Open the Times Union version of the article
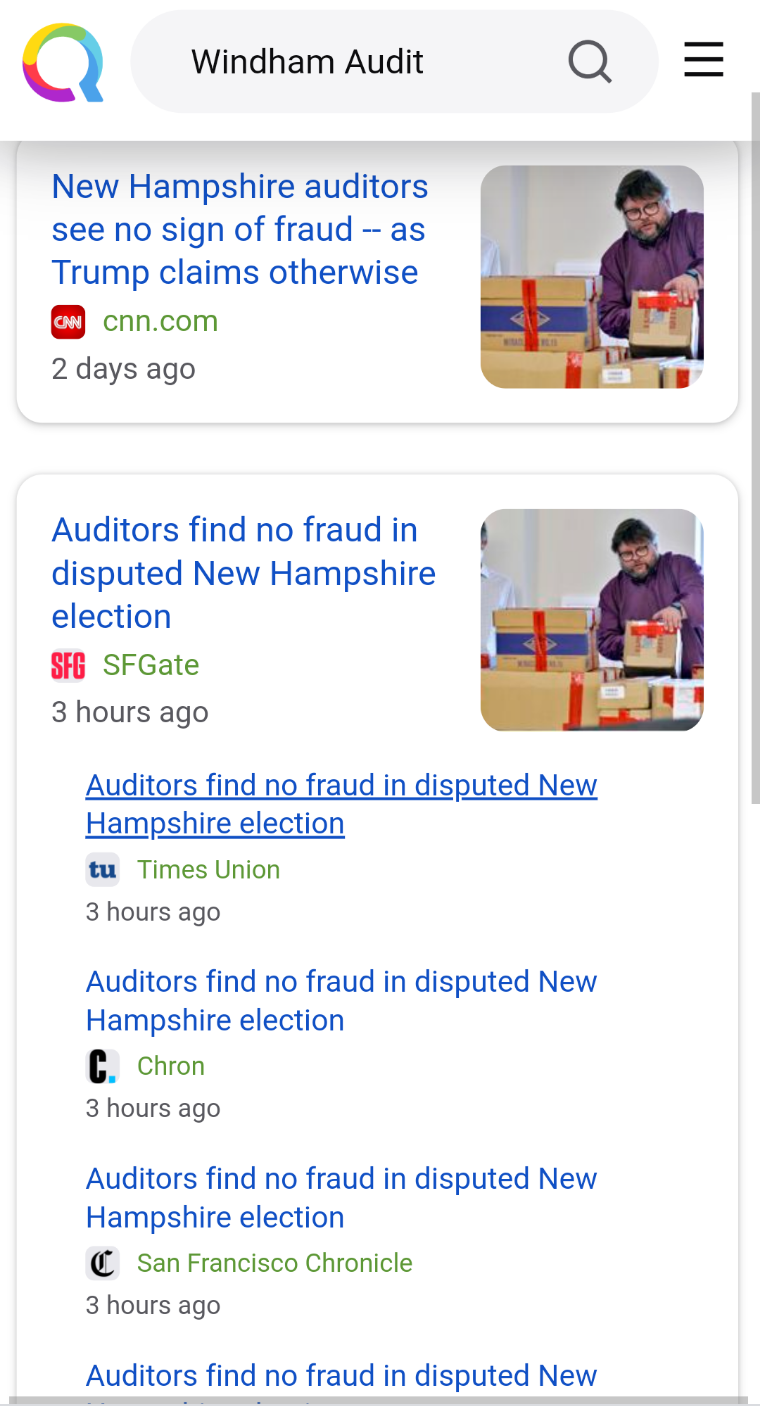The image size is (760, 1406). coord(341,804)
